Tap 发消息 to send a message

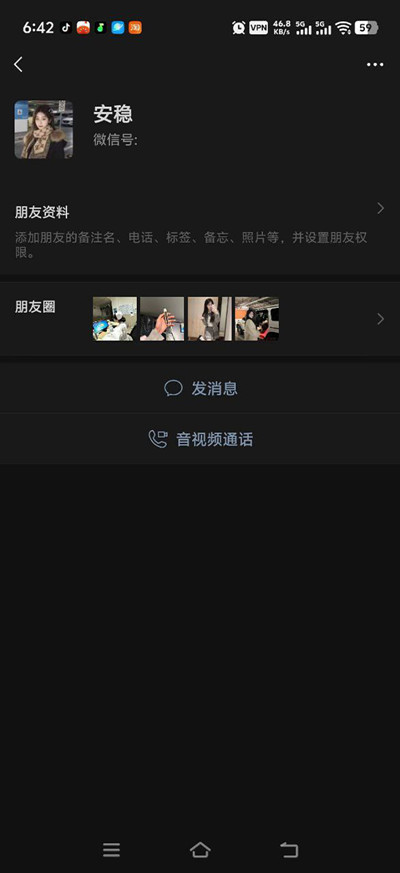point(200,388)
